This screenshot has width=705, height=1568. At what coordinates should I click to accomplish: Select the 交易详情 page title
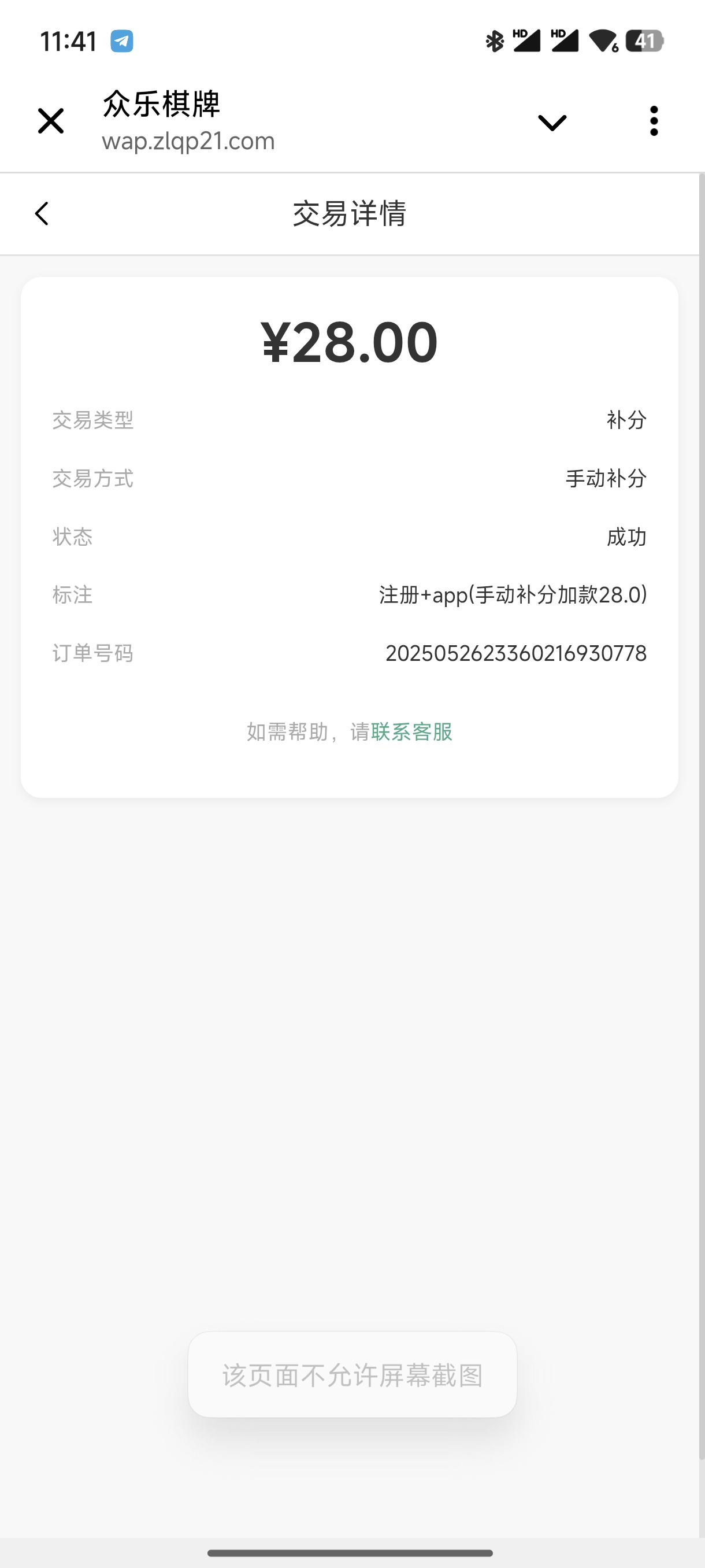click(351, 214)
